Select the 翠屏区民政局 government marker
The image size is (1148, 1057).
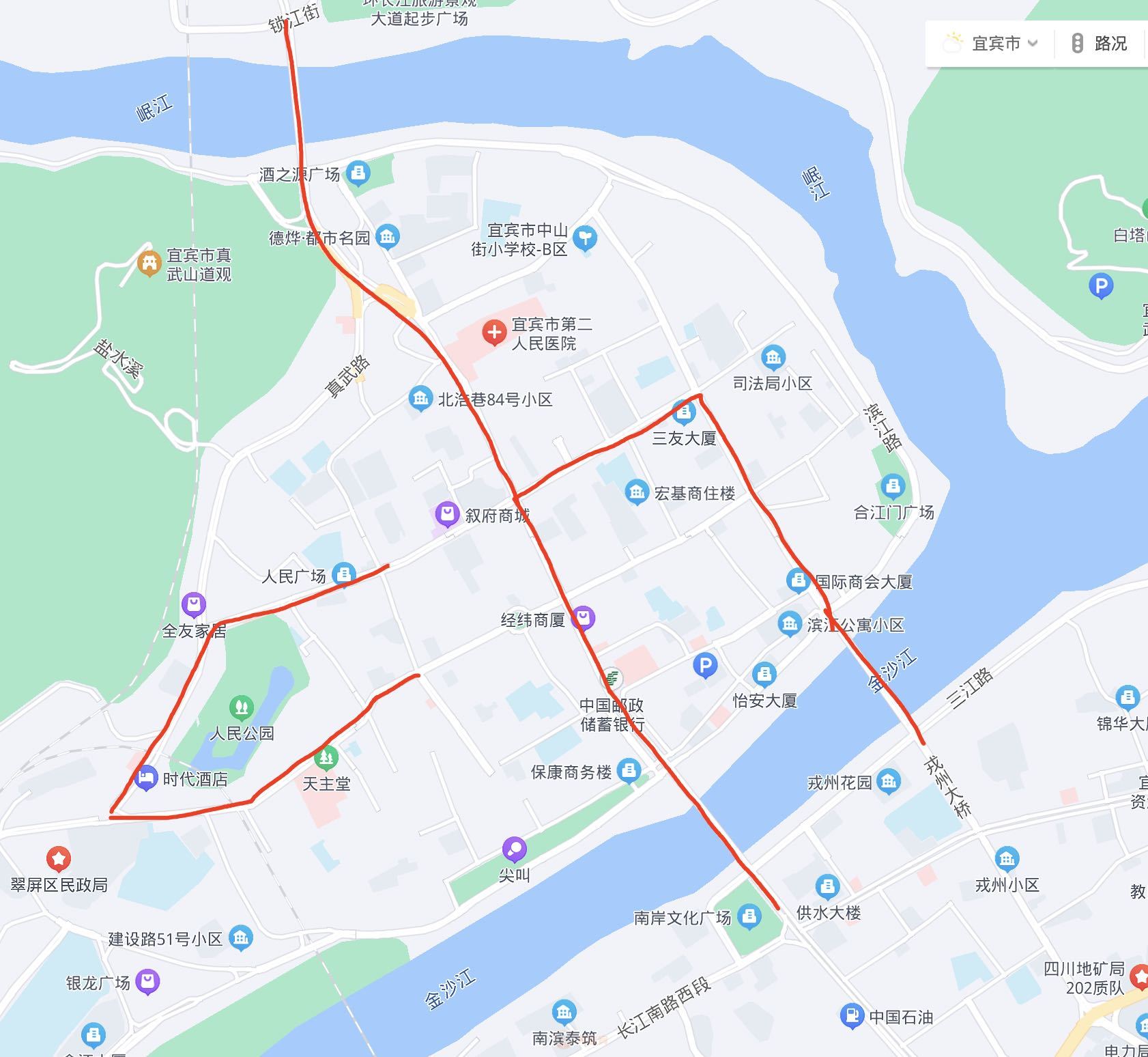coord(59,858)
